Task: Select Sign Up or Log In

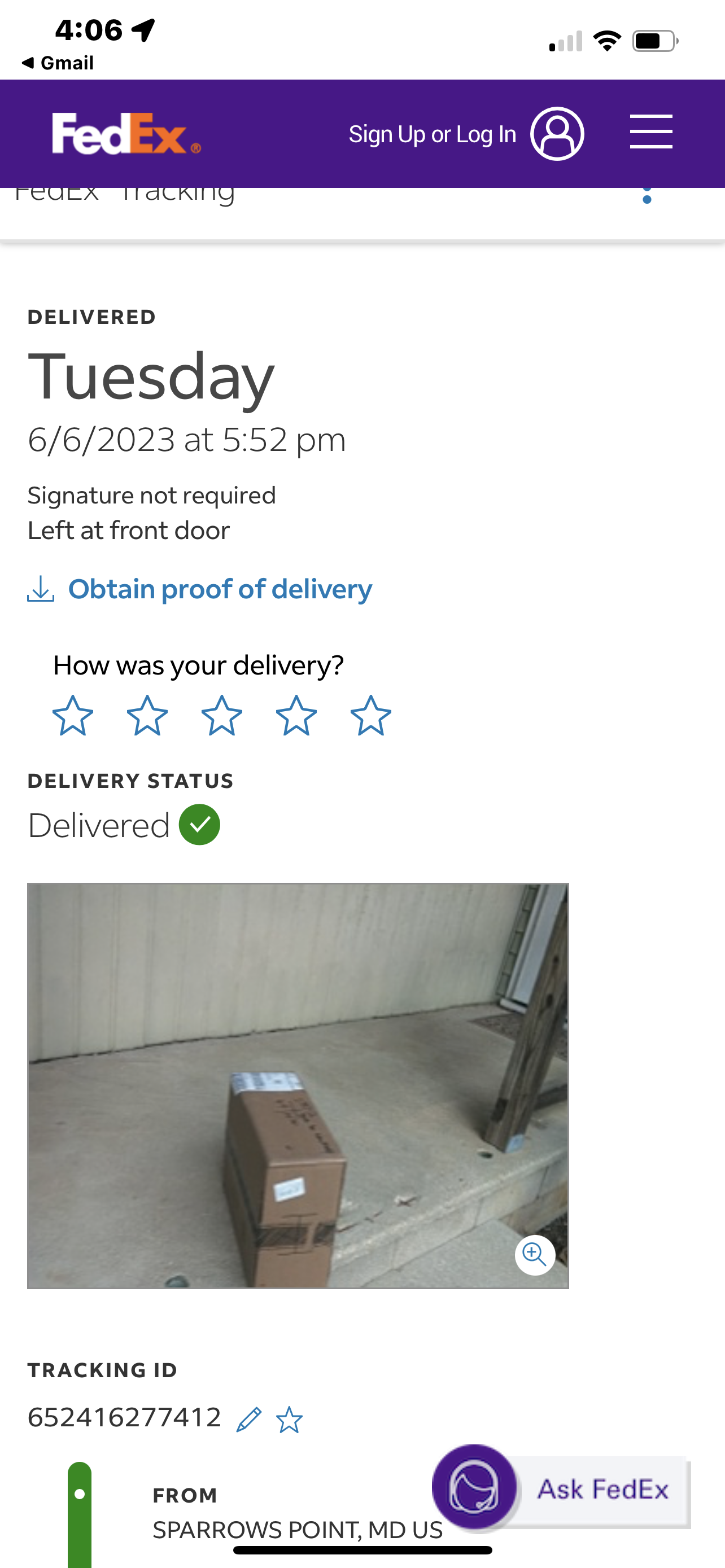Action: pyautogui.click(x=432, y=133)
